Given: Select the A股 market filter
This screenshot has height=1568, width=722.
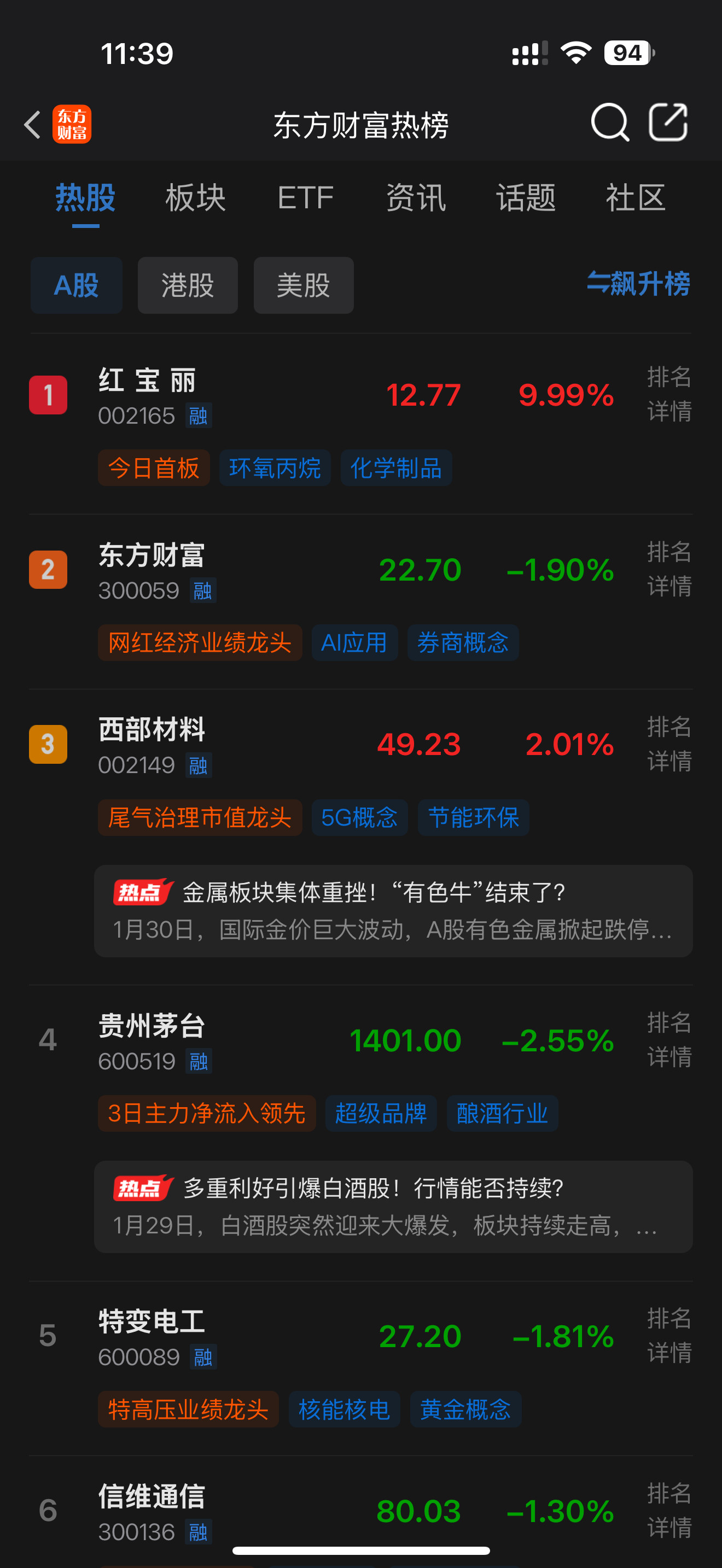Looking at the screenshot, I should (76, 285).
